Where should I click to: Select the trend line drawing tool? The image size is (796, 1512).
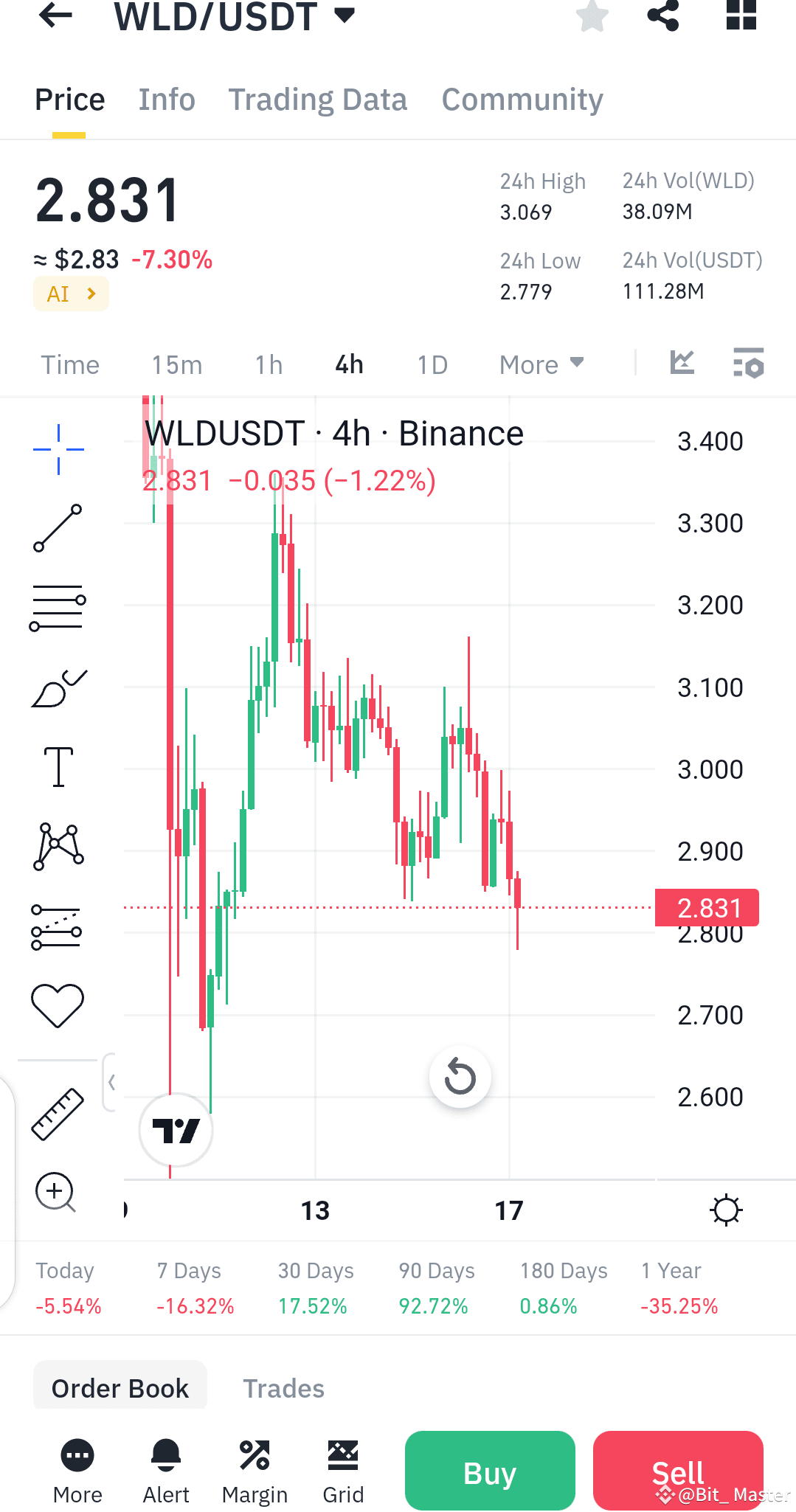tap(58, 527)
